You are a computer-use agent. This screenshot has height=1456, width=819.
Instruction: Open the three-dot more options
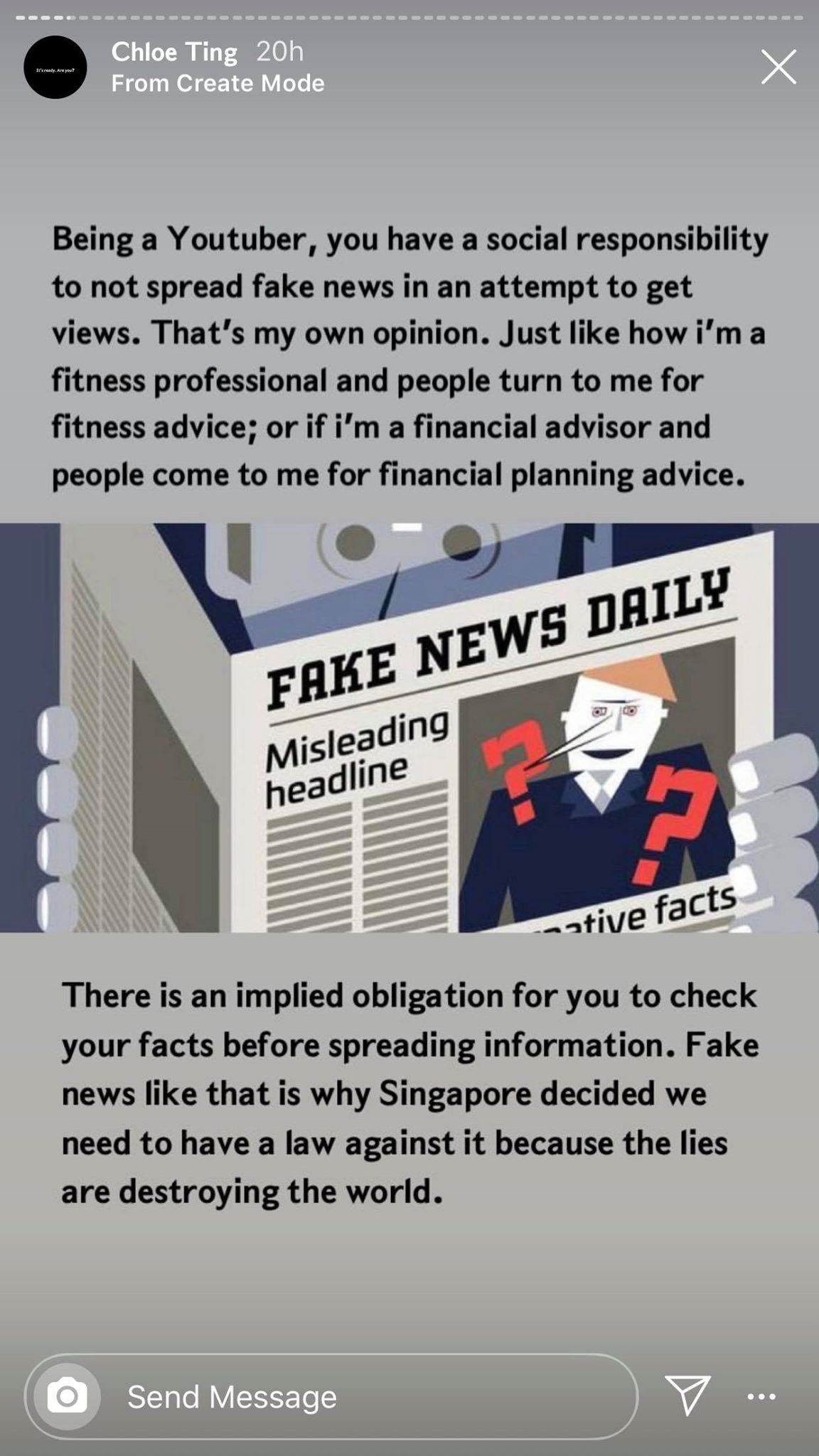point(761,1396)
